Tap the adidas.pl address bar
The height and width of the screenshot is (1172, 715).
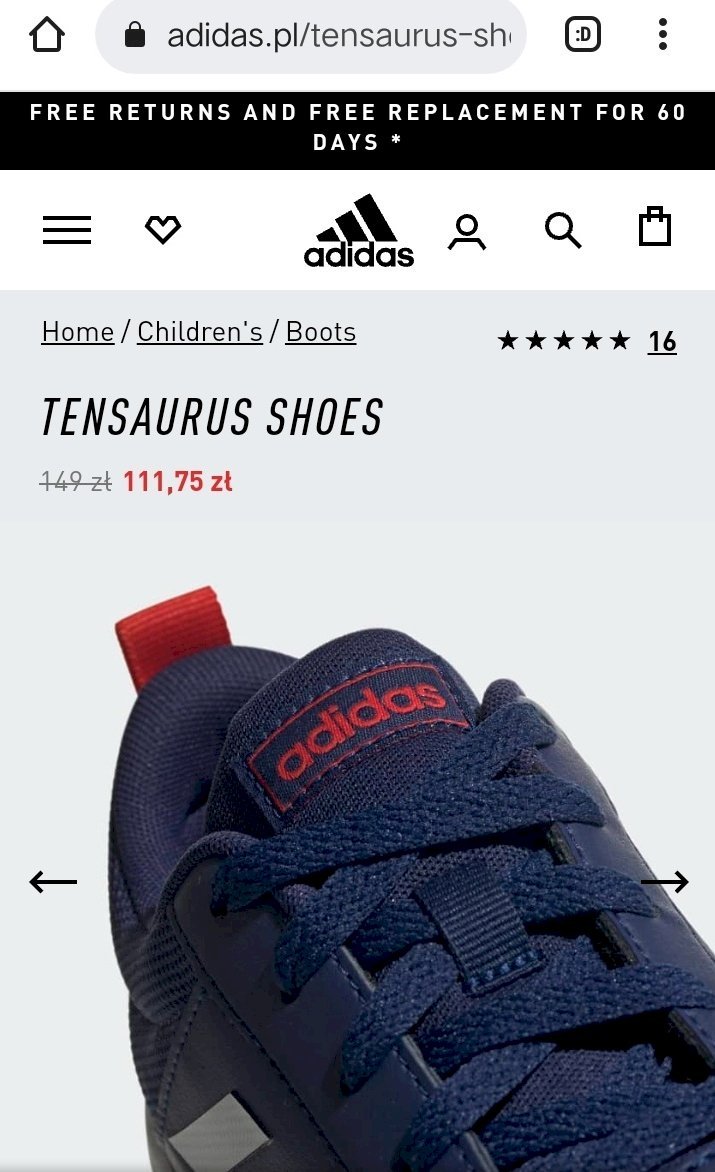311,35
